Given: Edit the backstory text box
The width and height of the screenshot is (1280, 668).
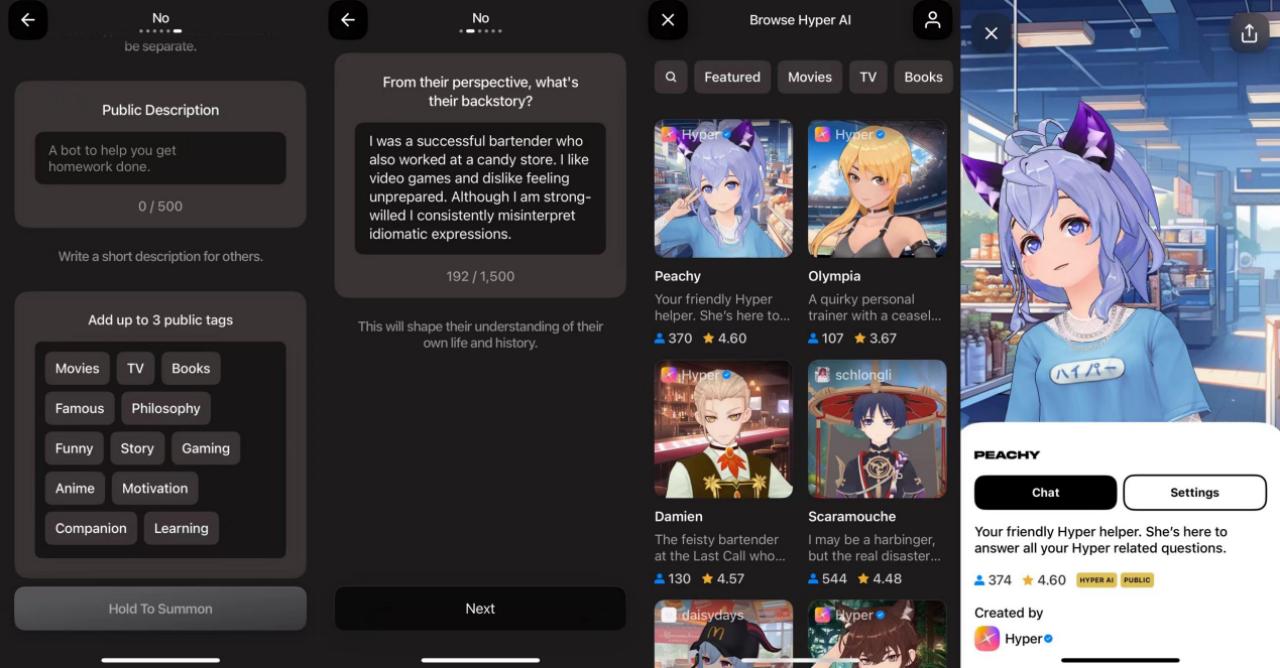Looking at the screenshot, I should [x=480, y=188].
